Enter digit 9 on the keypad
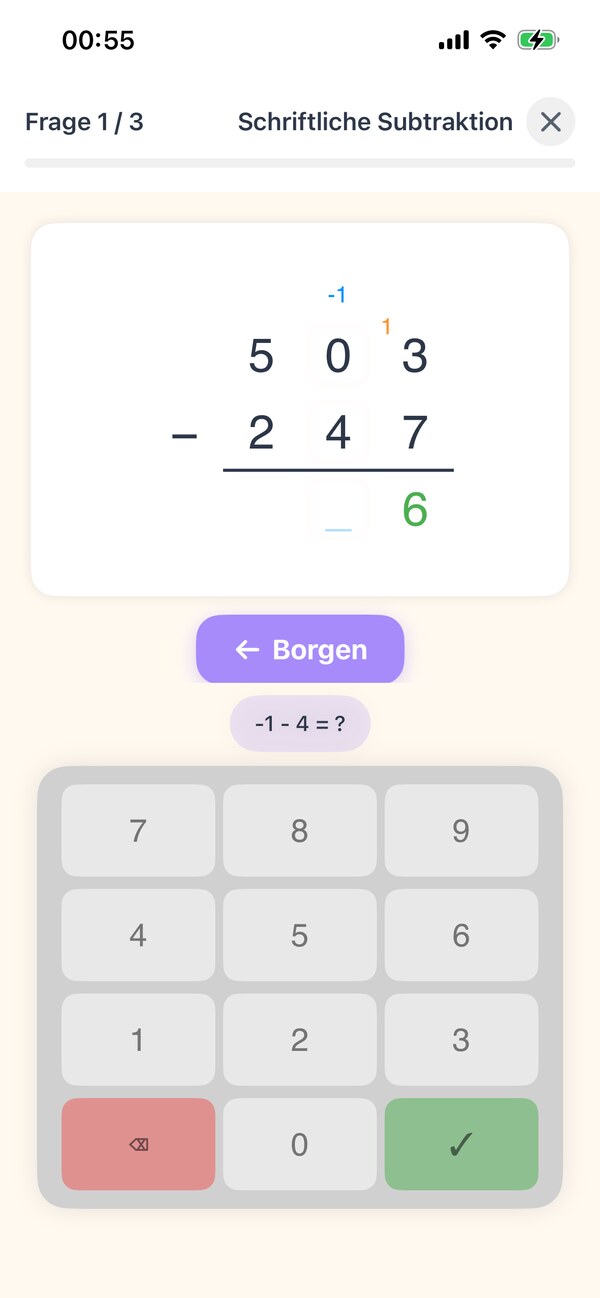 click(461, 831)
